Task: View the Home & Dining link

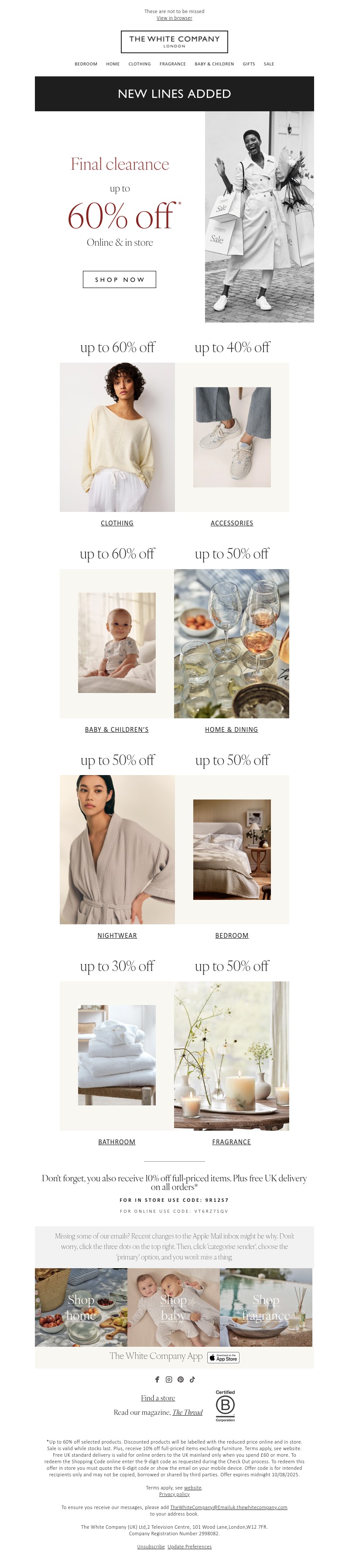Action: click(231, 729)
